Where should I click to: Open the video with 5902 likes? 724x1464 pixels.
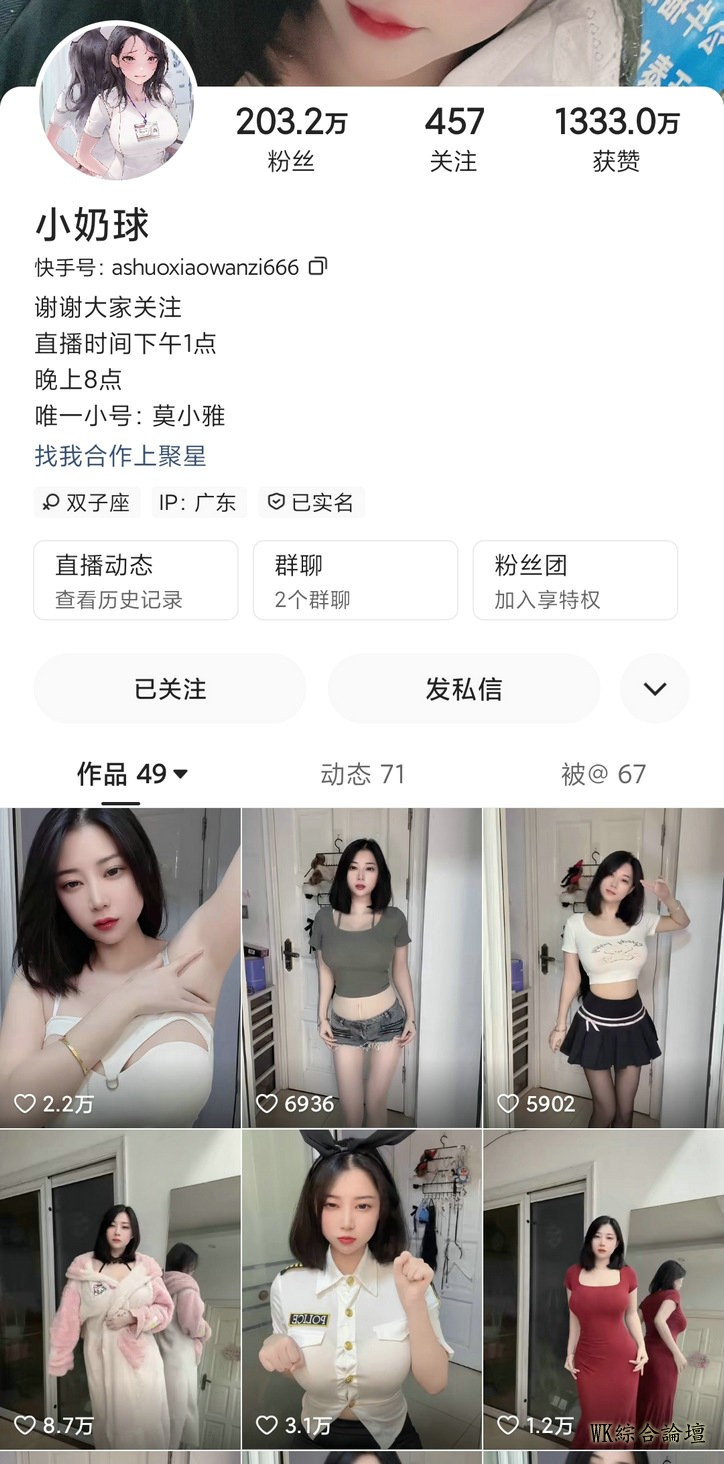603,967
